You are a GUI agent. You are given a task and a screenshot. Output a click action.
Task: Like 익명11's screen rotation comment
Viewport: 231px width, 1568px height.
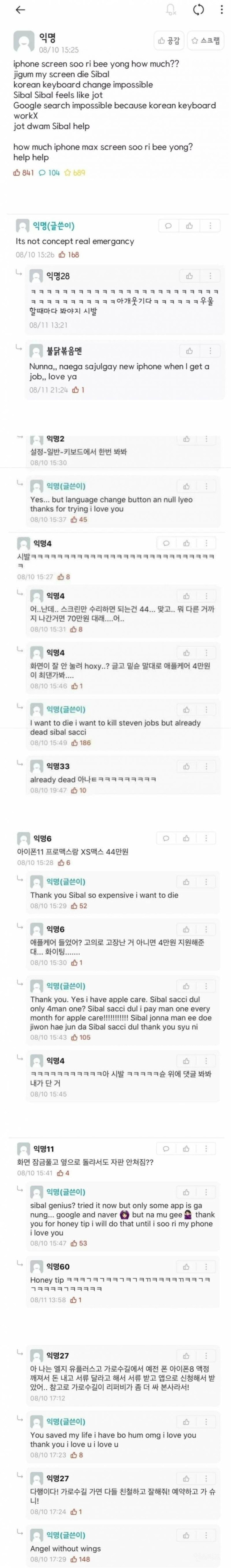point(187,1149)
